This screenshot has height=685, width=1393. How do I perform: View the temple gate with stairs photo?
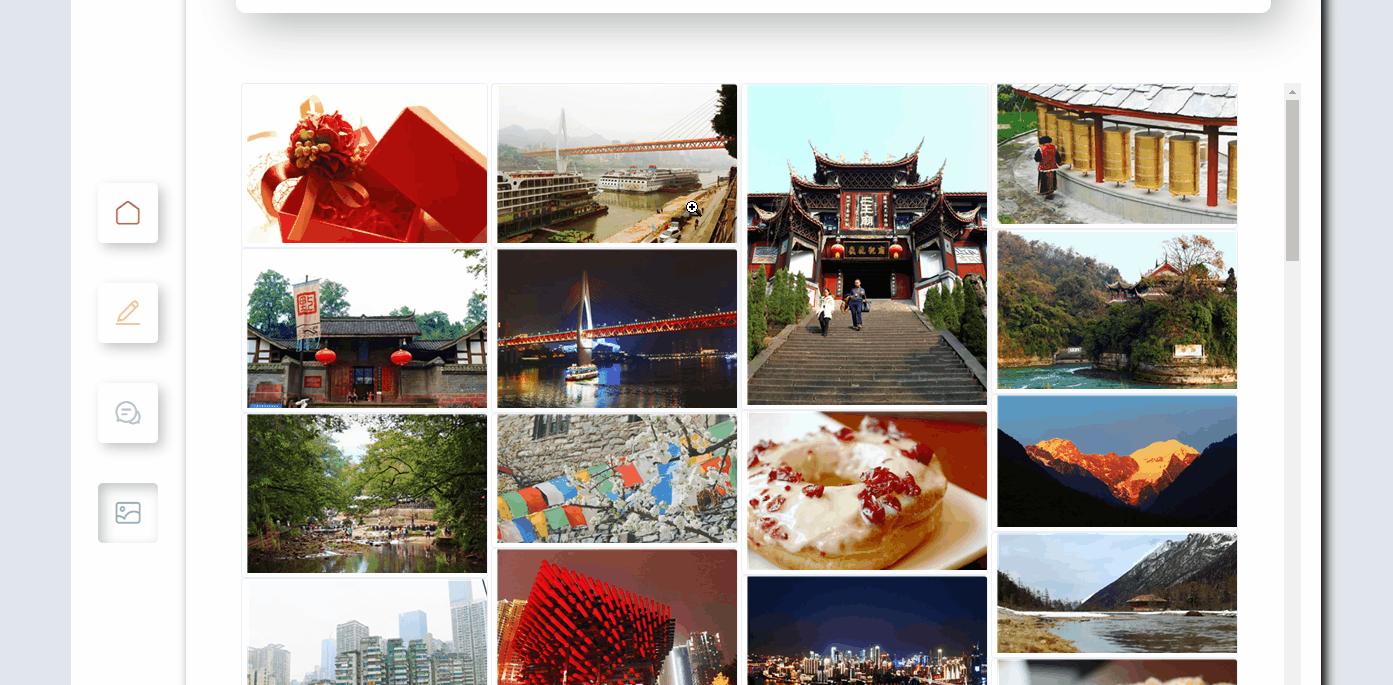pyautogui.click(x=866, y=245)
